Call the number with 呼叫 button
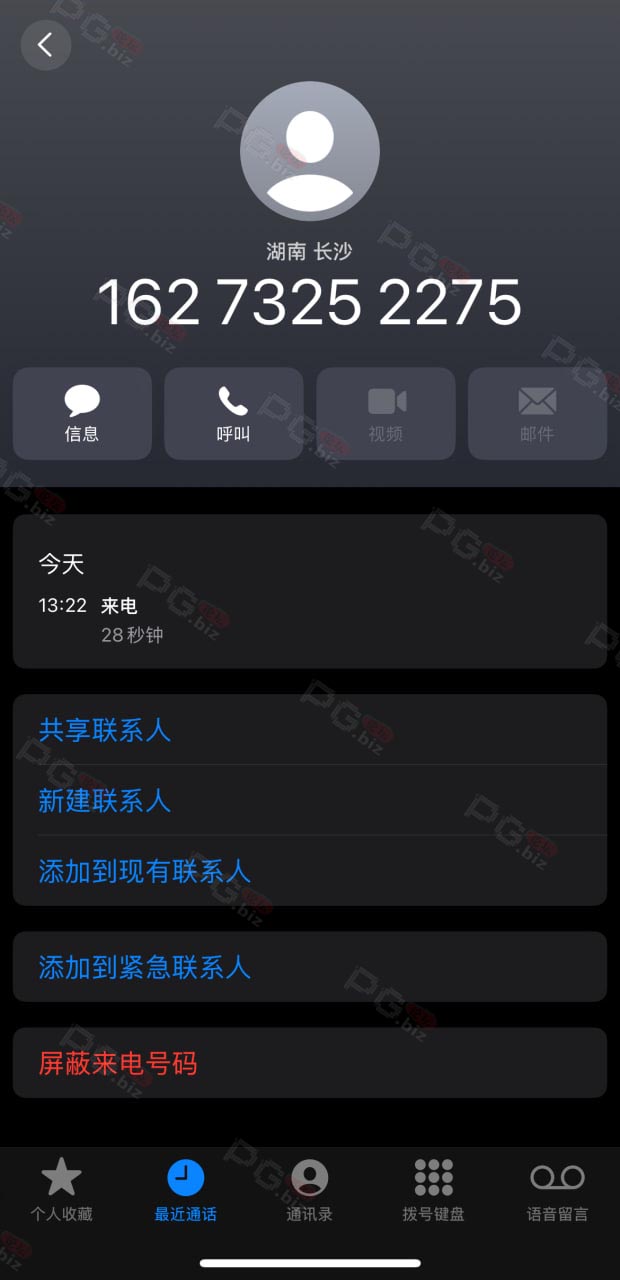The width and height of the screenshot is (620, 1280). [x=234, y=414]
